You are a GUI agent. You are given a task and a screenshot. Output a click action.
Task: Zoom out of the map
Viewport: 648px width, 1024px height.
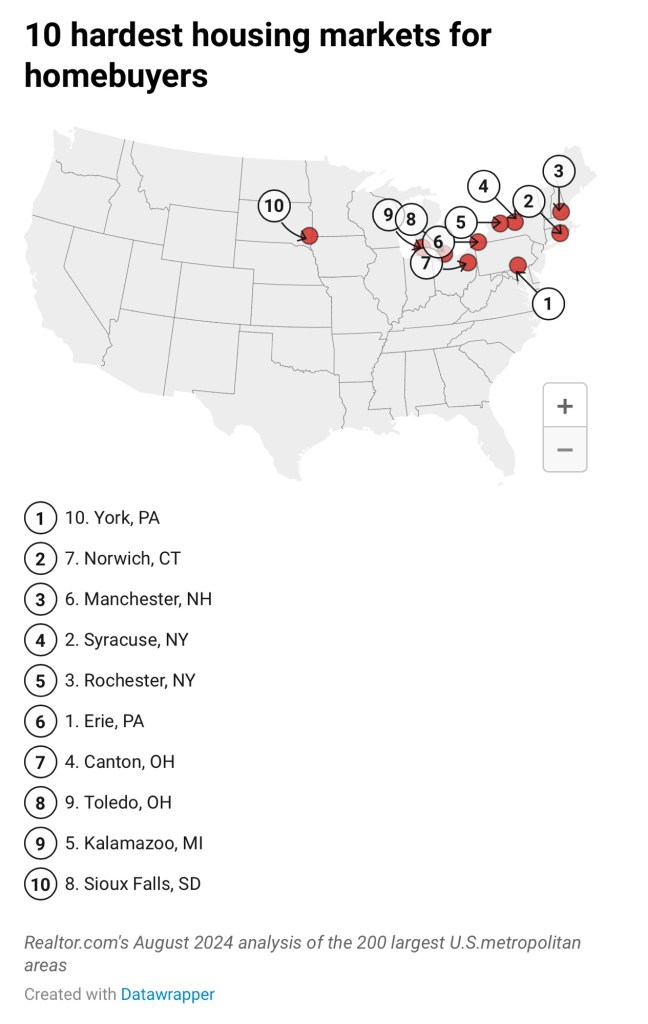click(x=564, y=449)
